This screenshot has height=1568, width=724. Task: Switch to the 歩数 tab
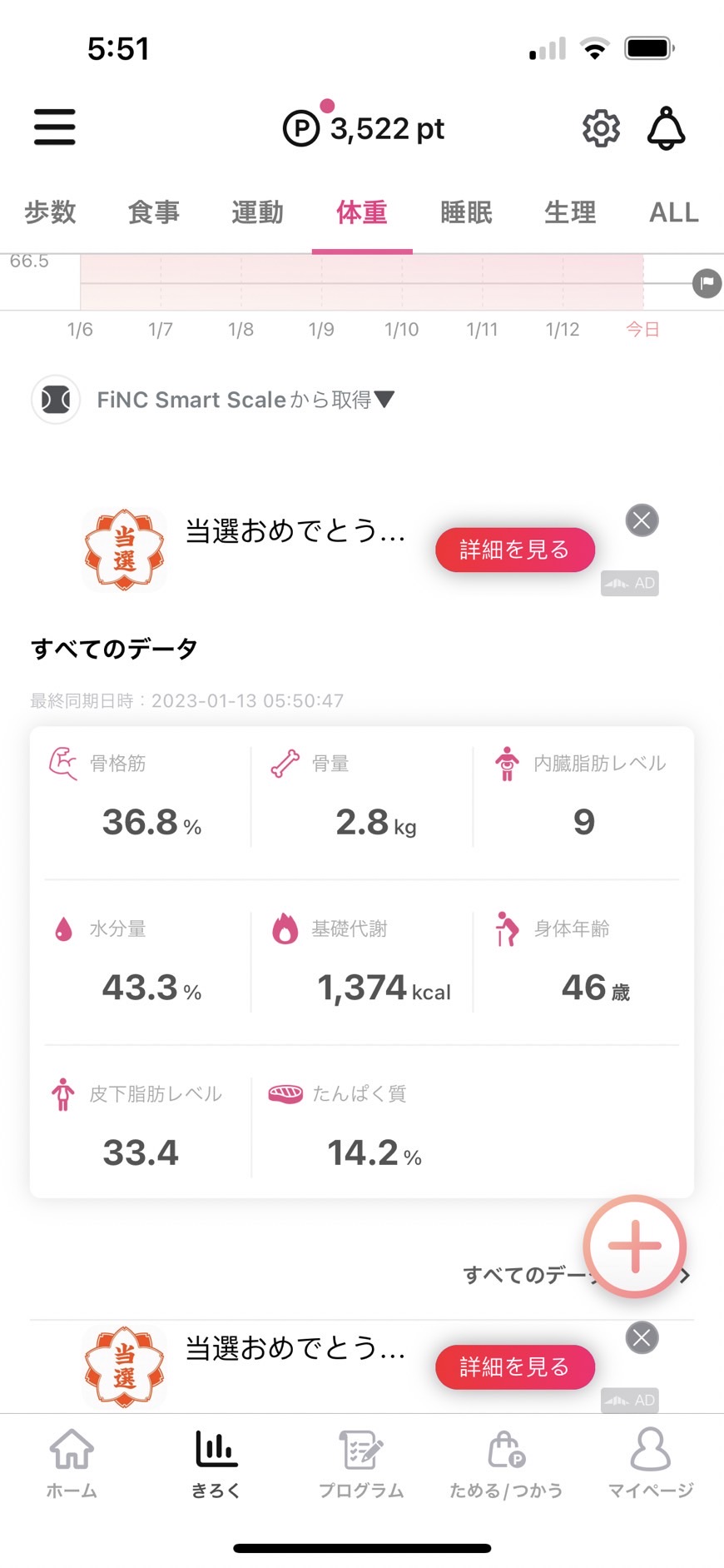tap(50, 212)
